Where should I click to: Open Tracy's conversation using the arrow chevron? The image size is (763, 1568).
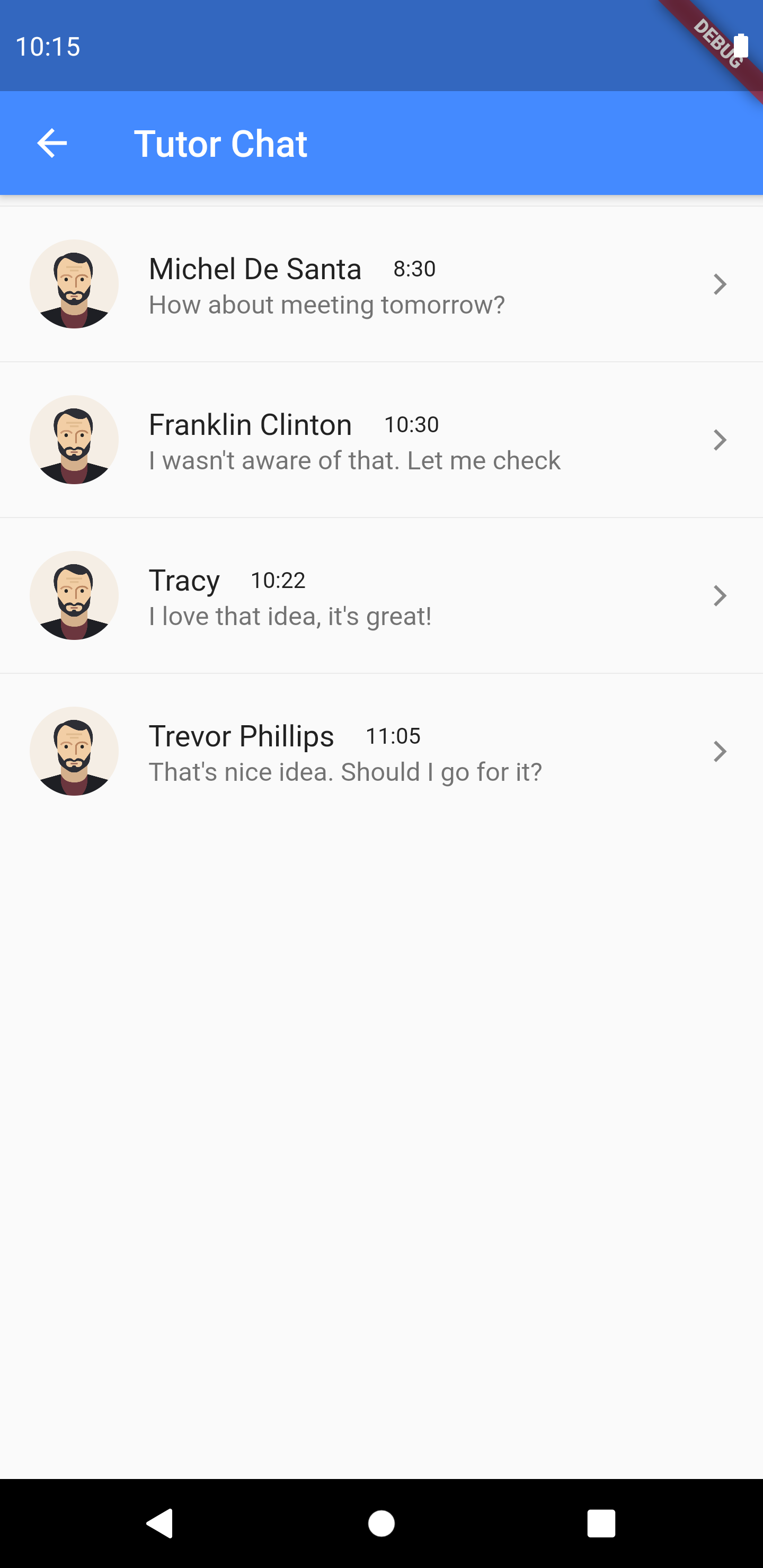point(721,595)
